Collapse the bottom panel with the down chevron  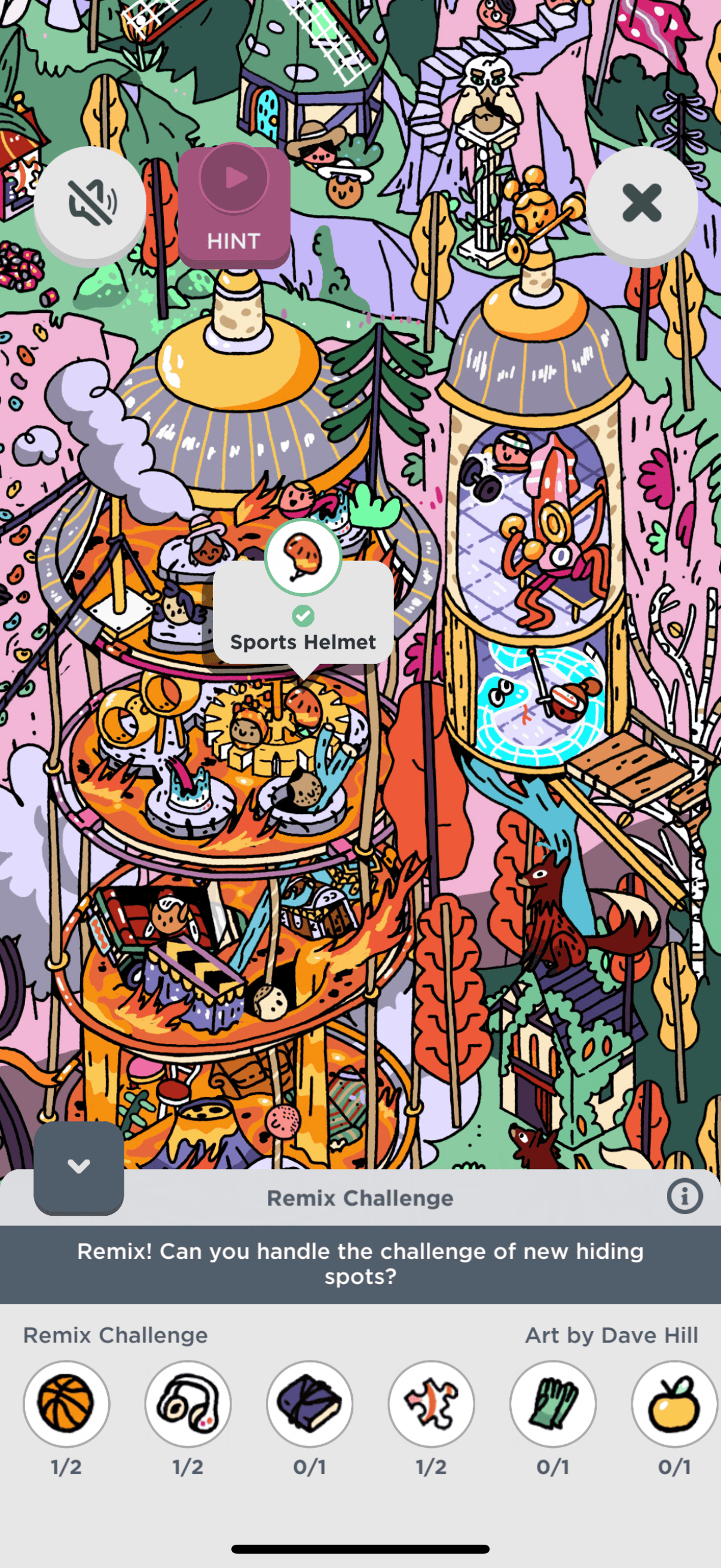[x=78, y=1166]
